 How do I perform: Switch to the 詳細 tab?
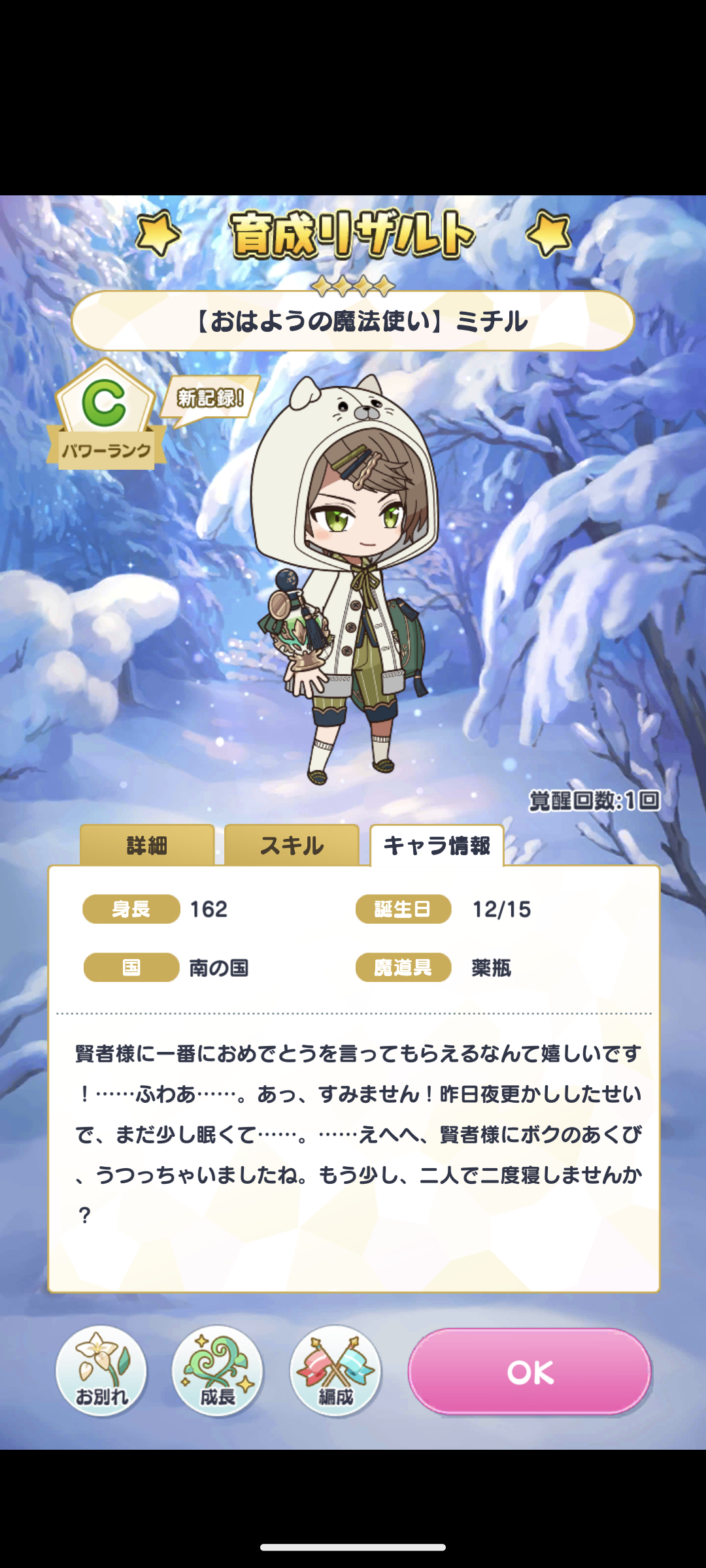click(x=147, y=845)
